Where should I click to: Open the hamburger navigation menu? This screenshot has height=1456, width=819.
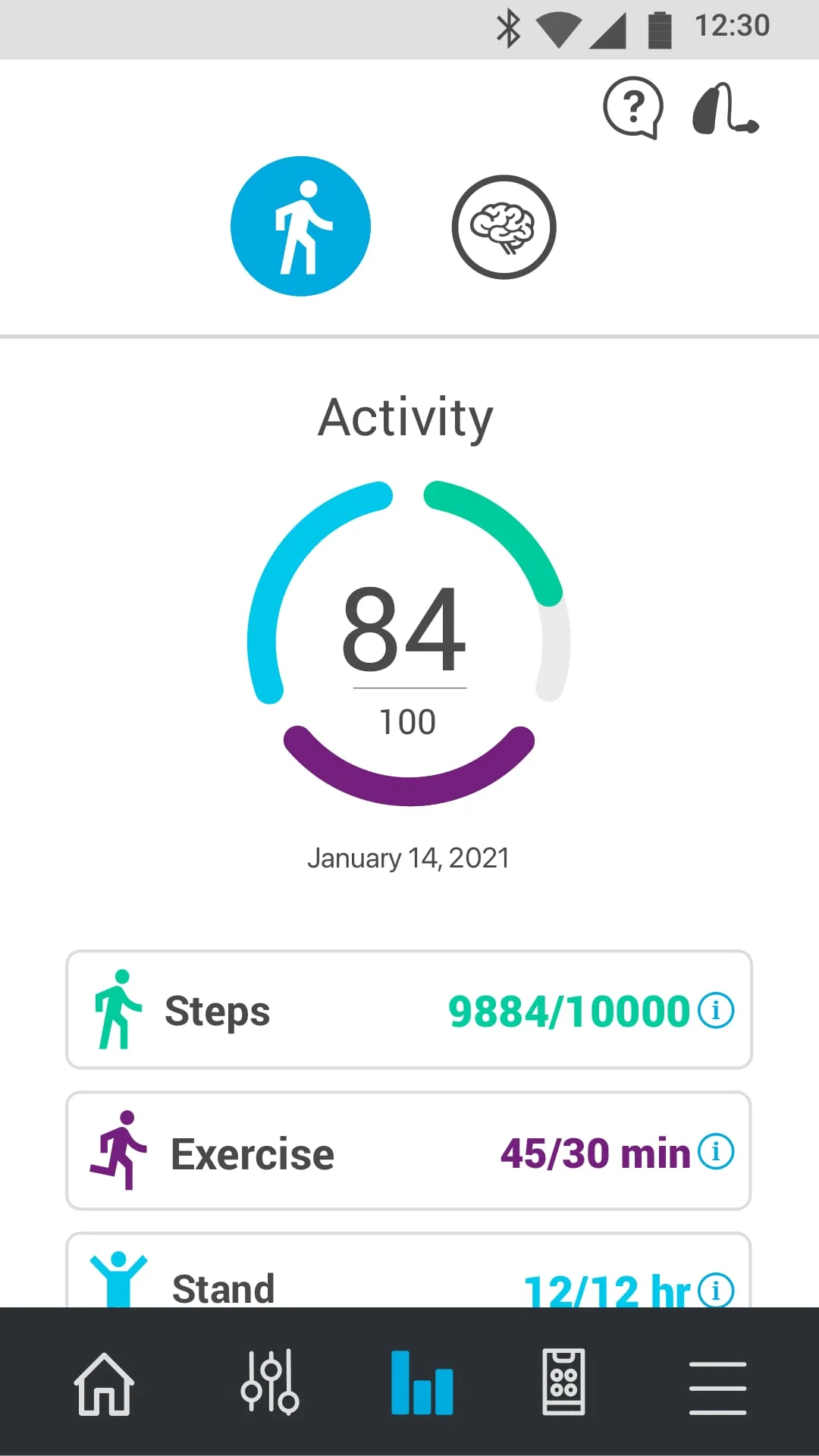tap(716, 1383)
